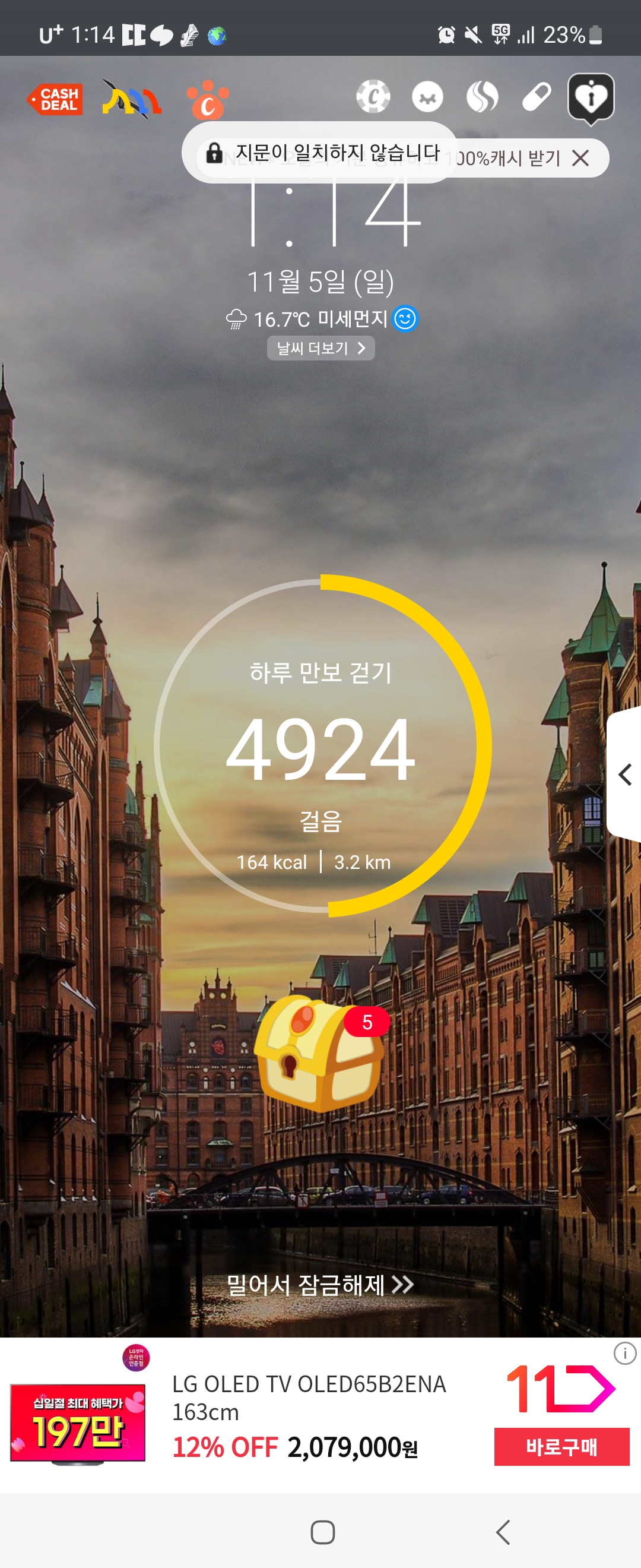Open the white swirl S icon
The height and width of the screenshot is (1568, 641).
pos(482,97)
